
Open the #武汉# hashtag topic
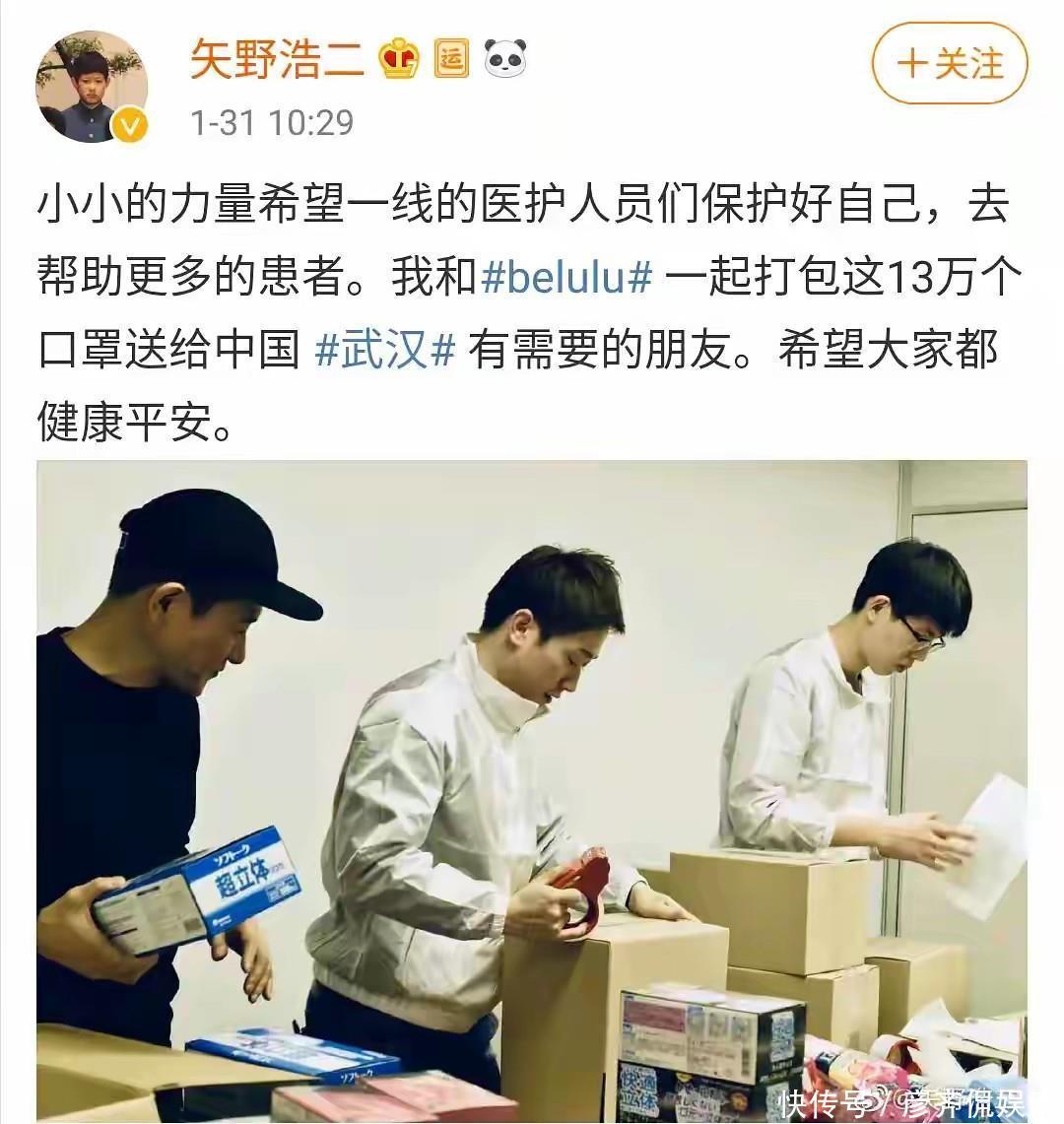(385, 350)
